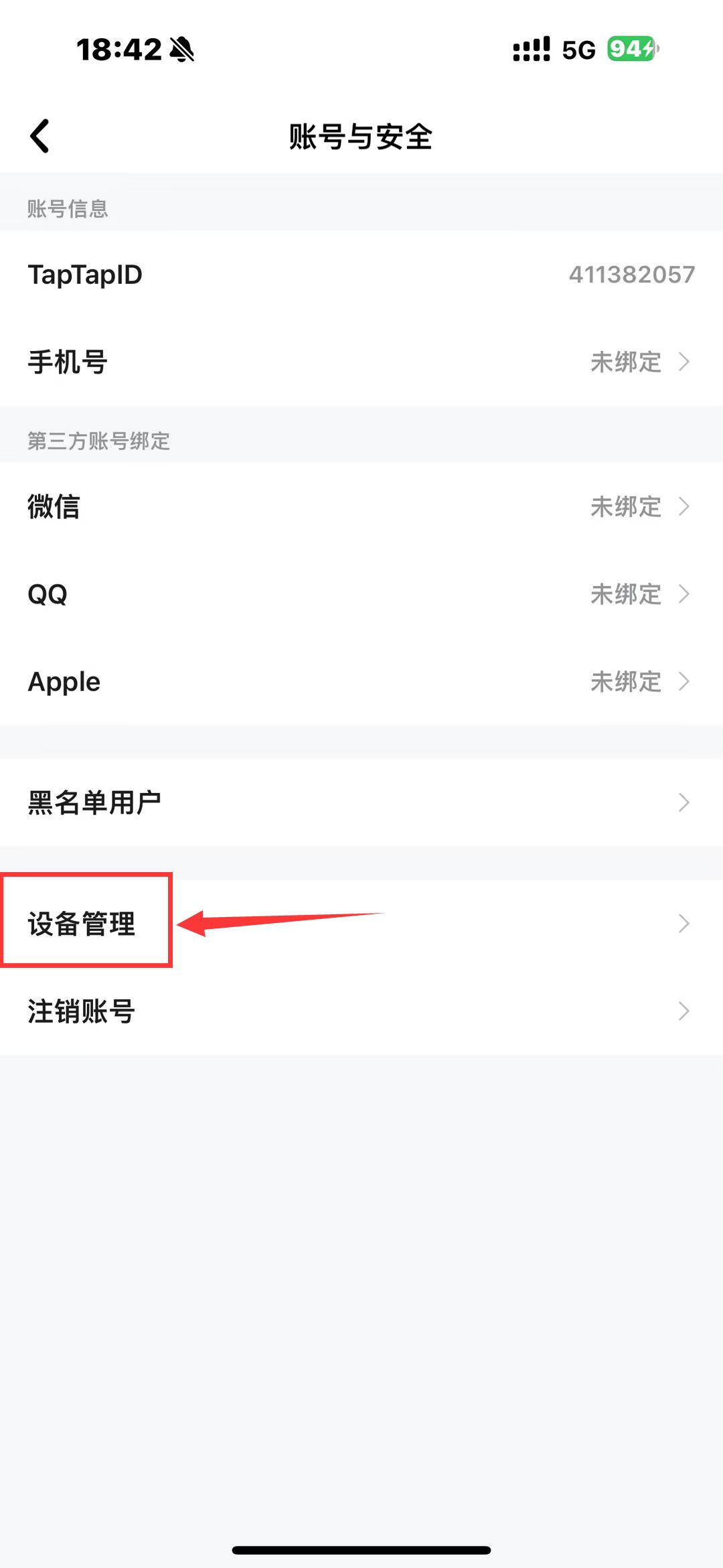Click the clock showing 18:42
This screenshot has height=1568, width=723.
(119, 50)
